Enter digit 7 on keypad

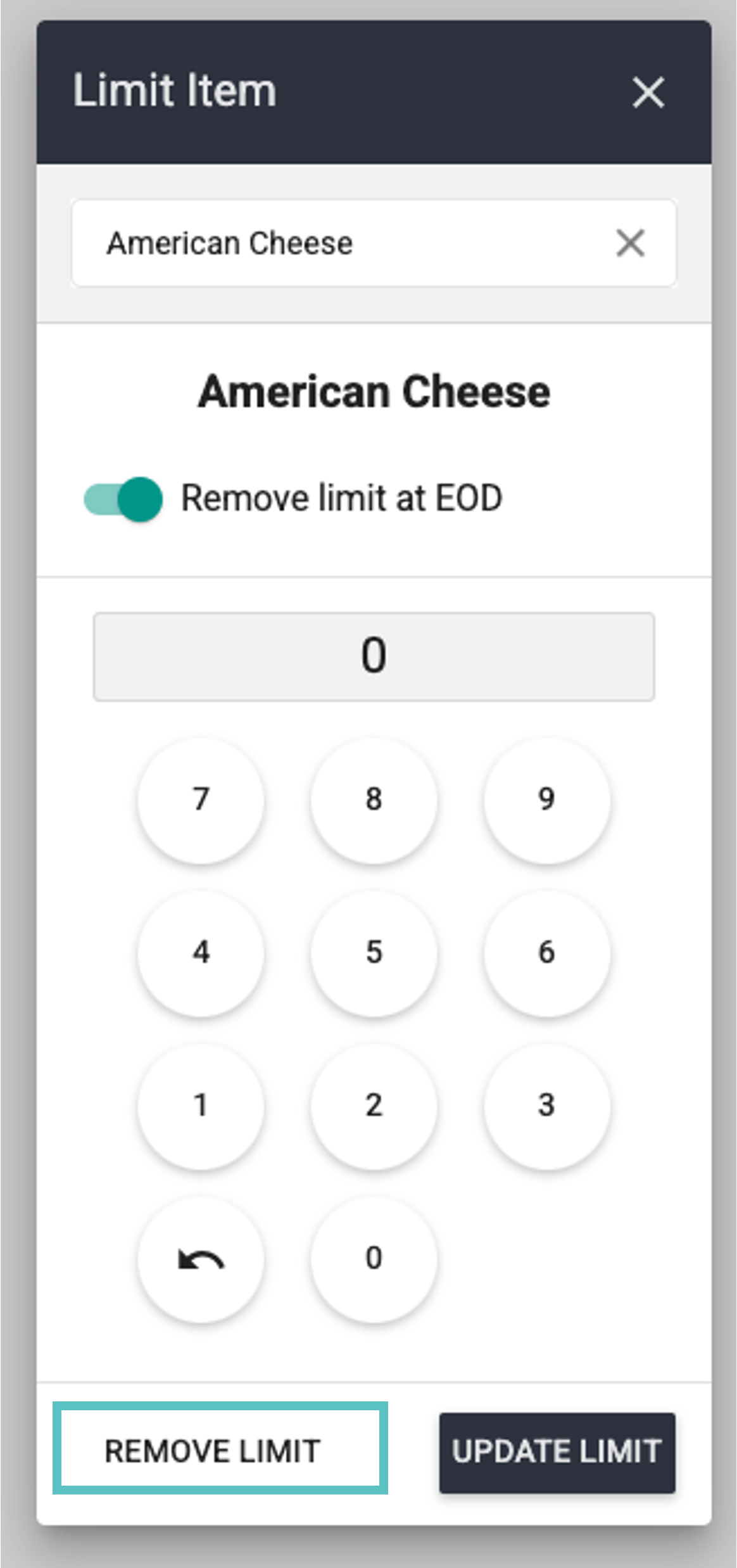point(201,800)
